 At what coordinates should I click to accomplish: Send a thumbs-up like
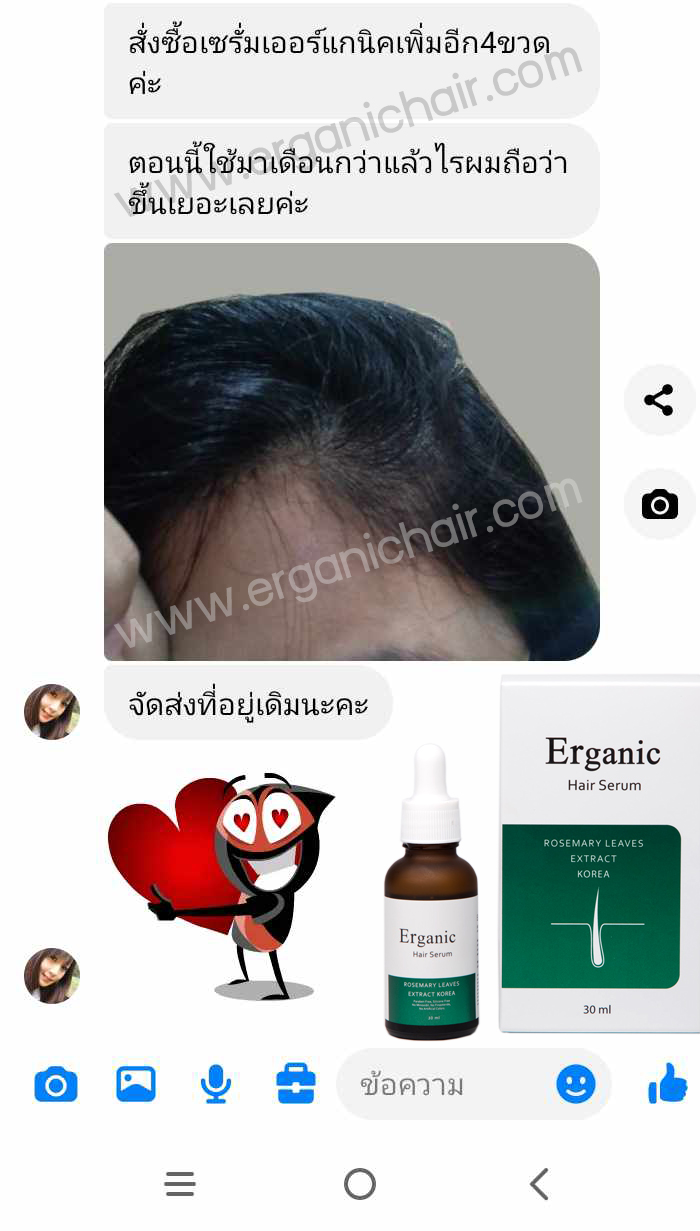click(x=667, y=1083)
